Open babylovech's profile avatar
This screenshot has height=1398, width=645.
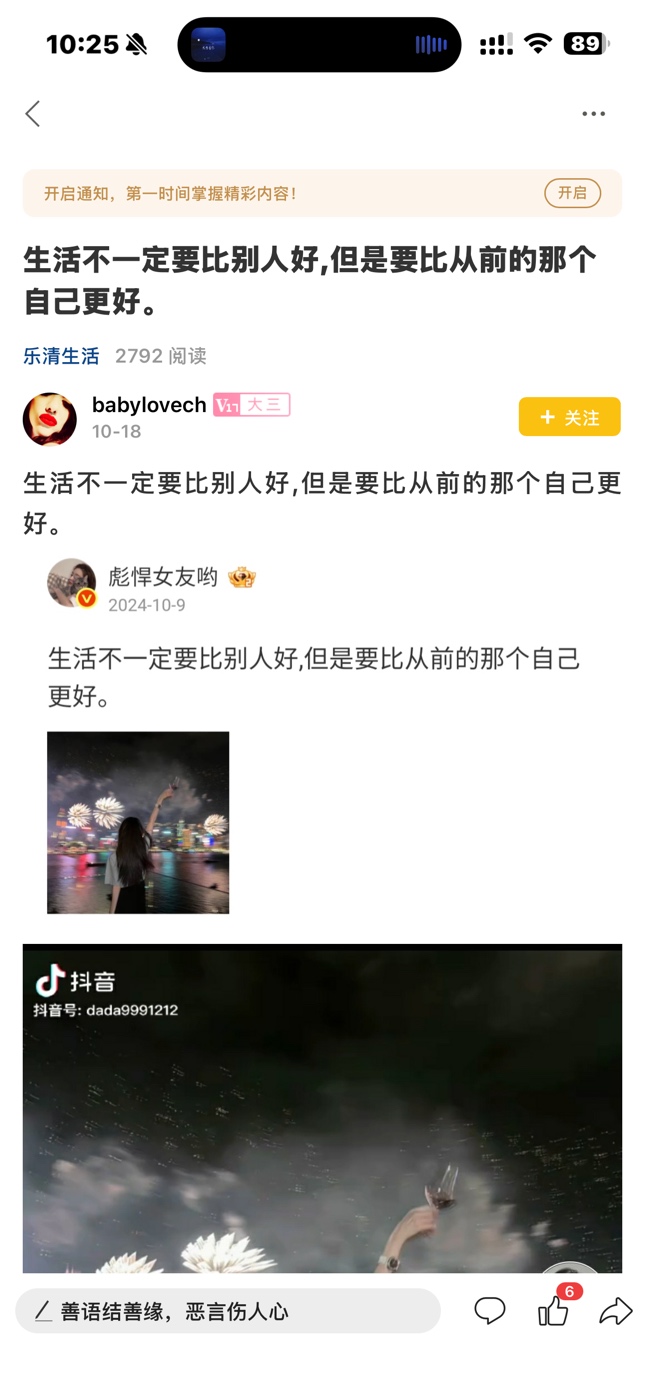[50, 418]
